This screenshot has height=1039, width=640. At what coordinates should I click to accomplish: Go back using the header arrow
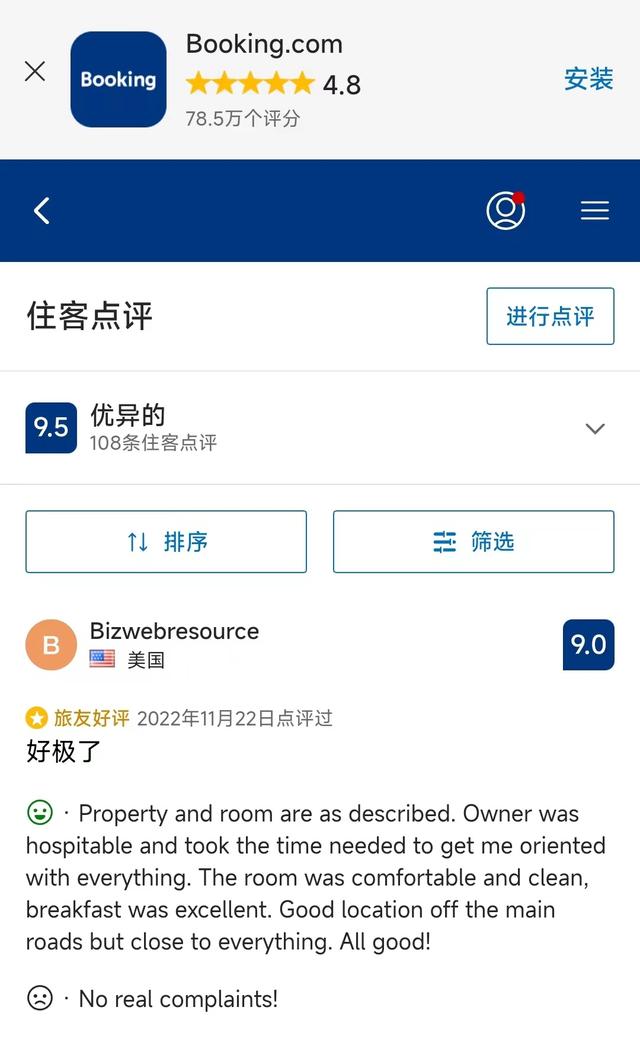coord(42,211)
